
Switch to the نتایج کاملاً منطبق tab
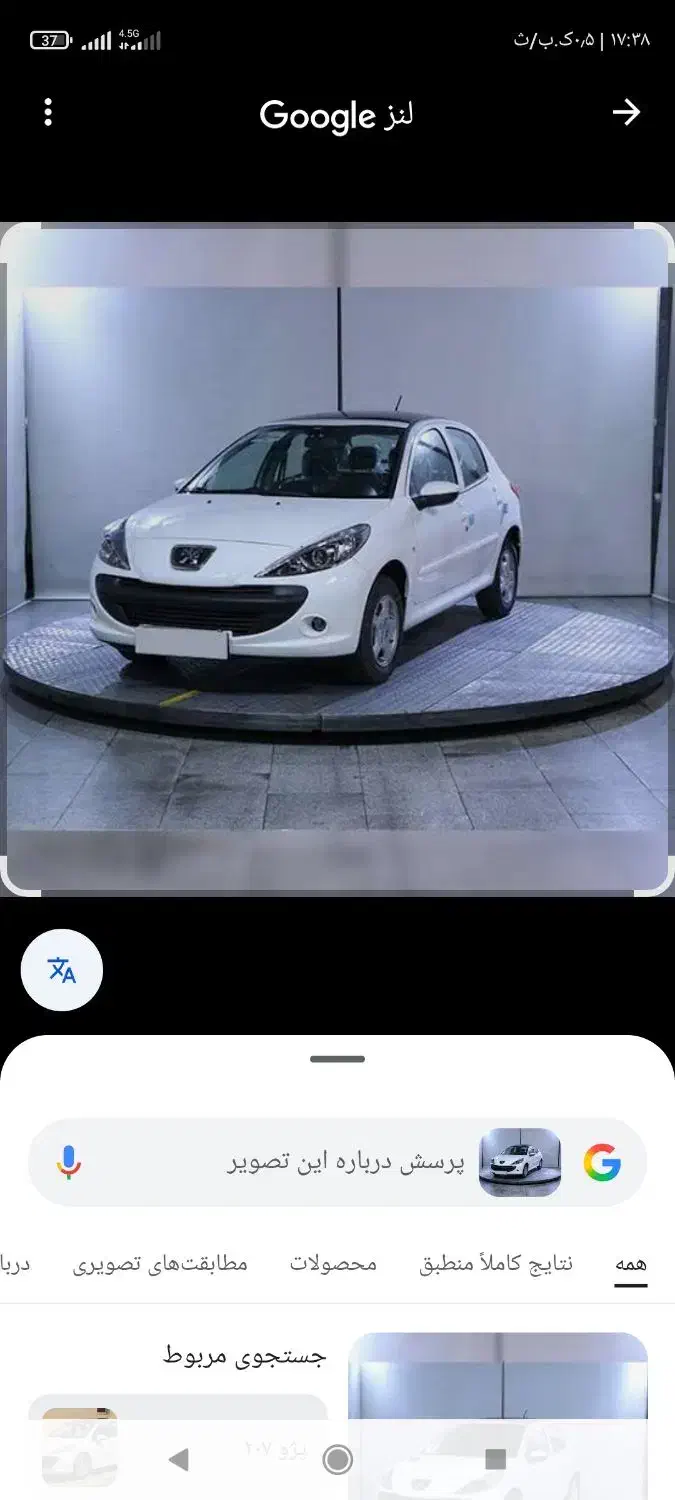click(496, 1264)
